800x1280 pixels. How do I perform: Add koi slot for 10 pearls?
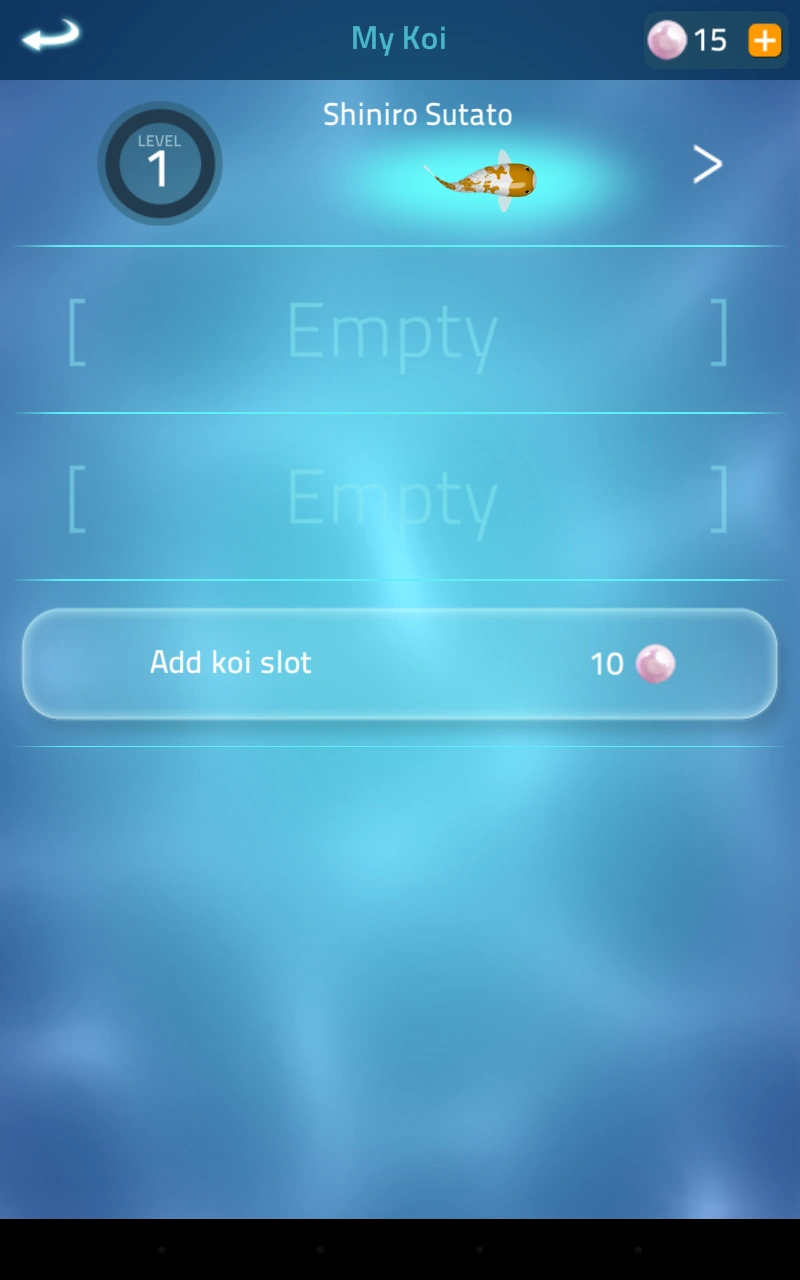tap(400, 663)
